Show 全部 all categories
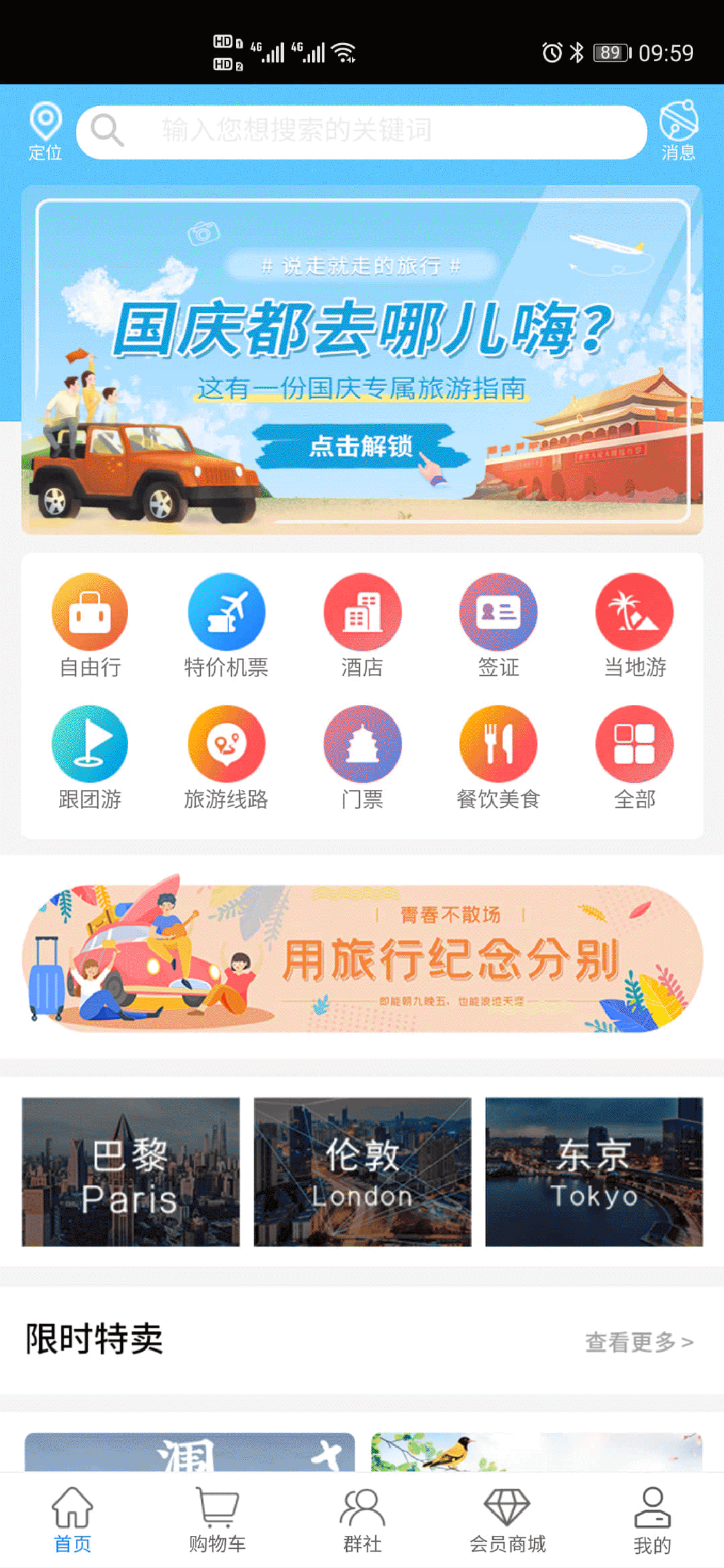The width and height of the screenshot is (724, 1568). [635, 757]
